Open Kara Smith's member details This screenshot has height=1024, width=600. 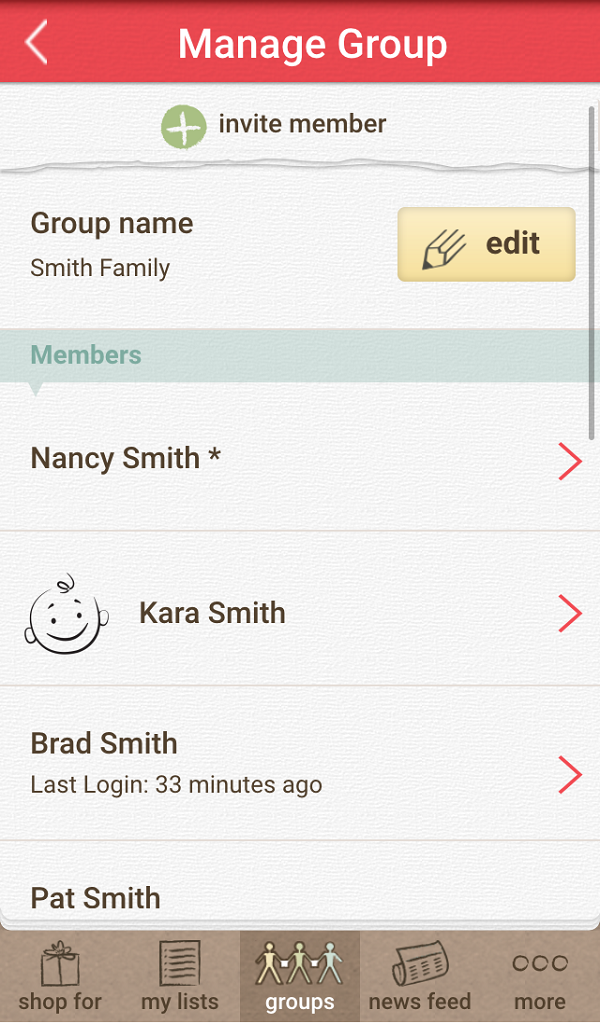coord(300,612)
